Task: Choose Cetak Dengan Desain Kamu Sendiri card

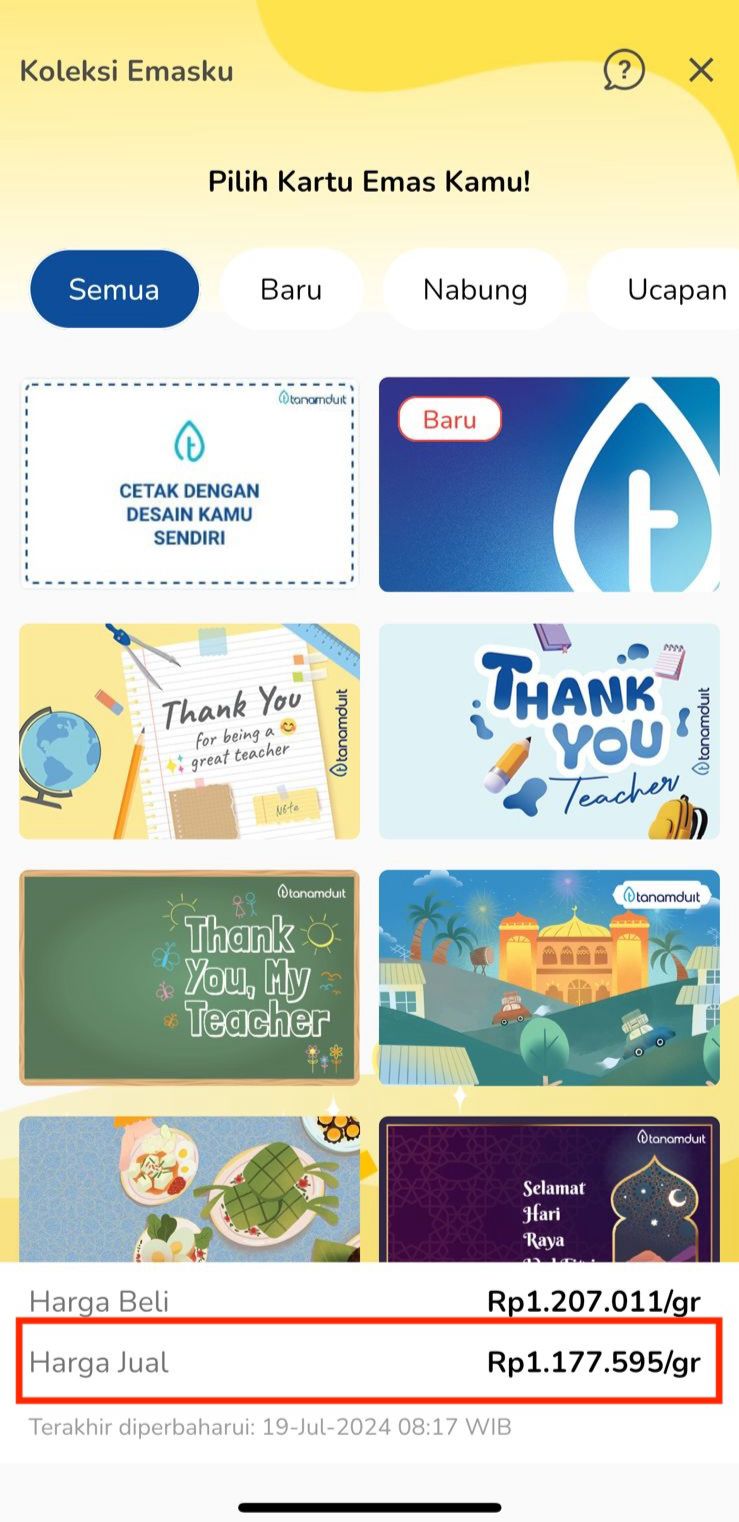Action: coord(189,483)
